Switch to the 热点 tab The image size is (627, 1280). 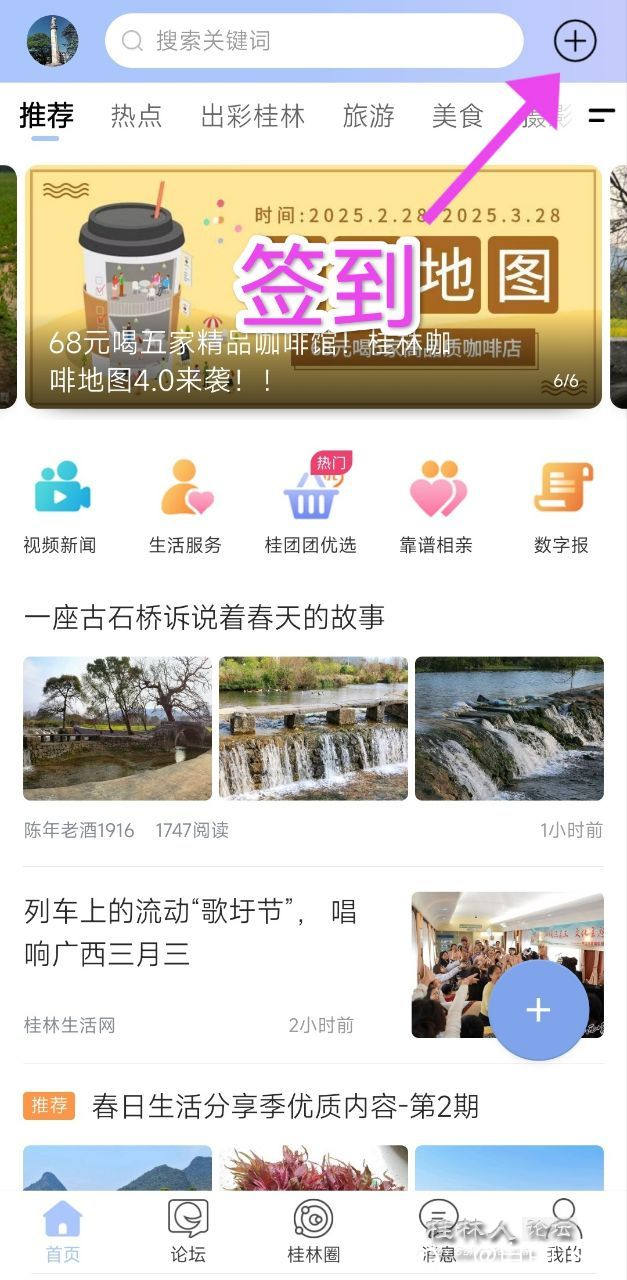coord(136,116)
